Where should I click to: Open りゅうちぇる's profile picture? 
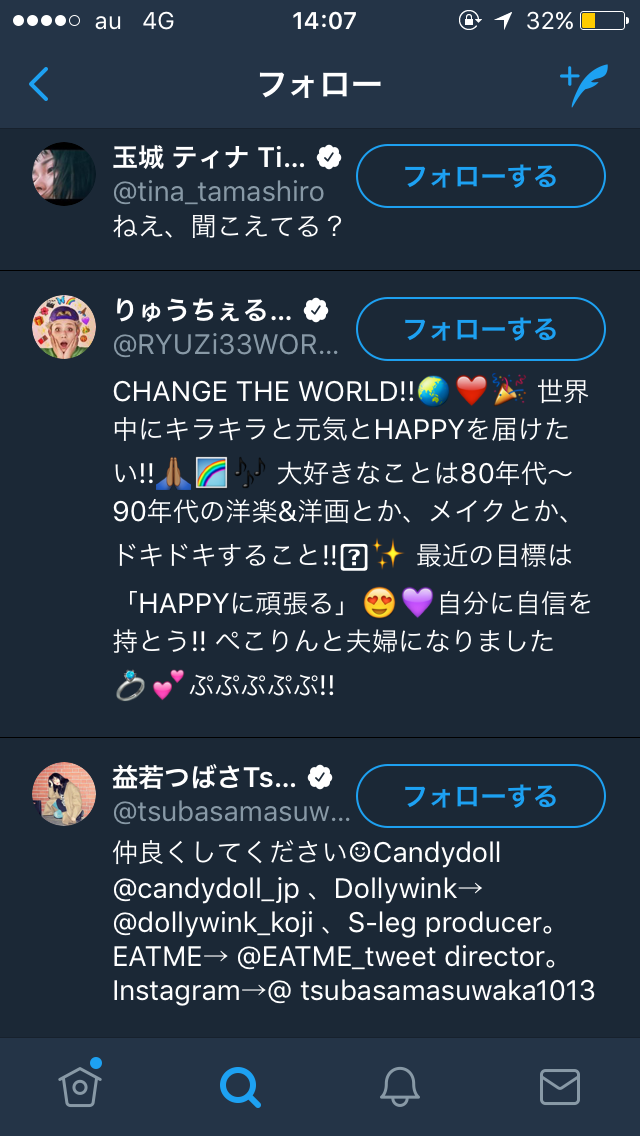[64, 327]
